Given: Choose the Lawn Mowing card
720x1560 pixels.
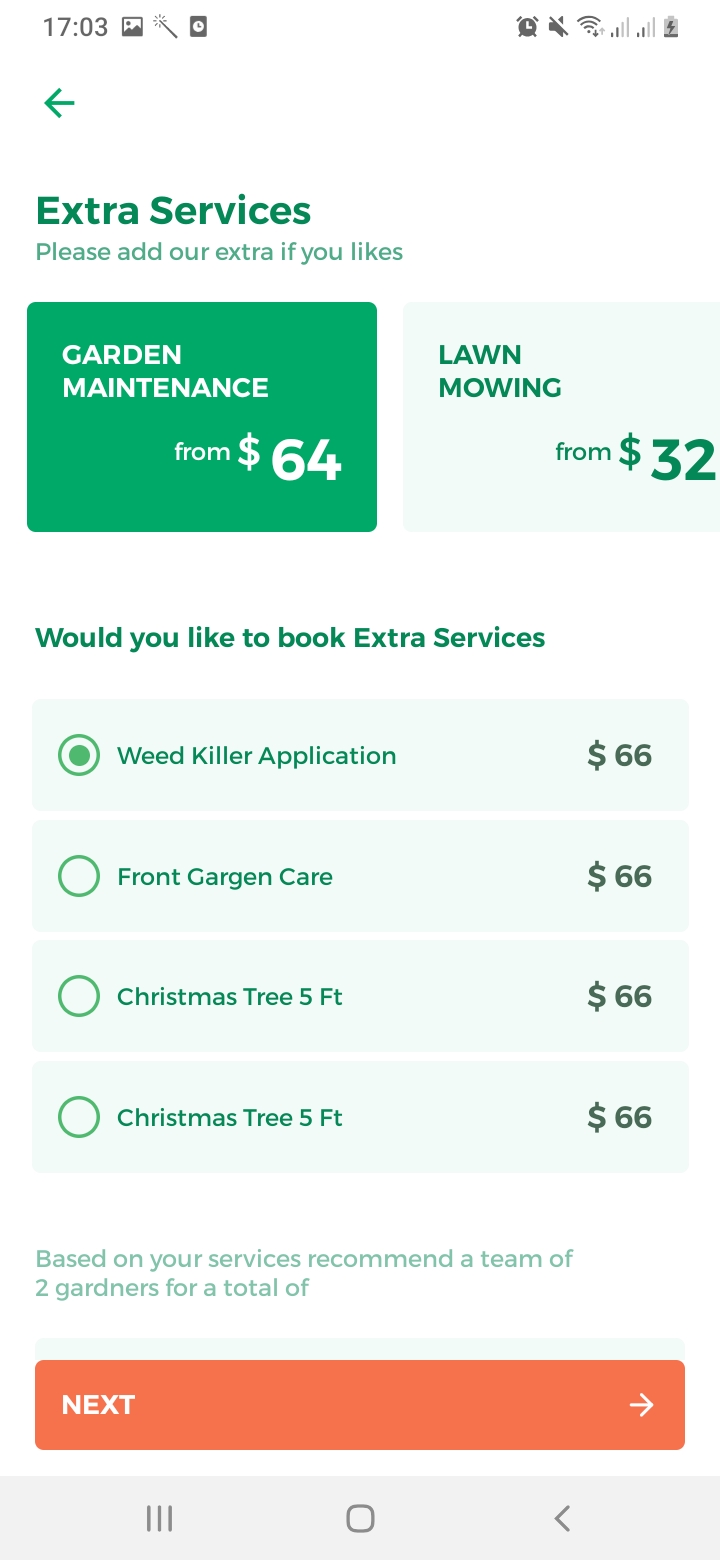Looking at the screenshot, I should (561, 416).
